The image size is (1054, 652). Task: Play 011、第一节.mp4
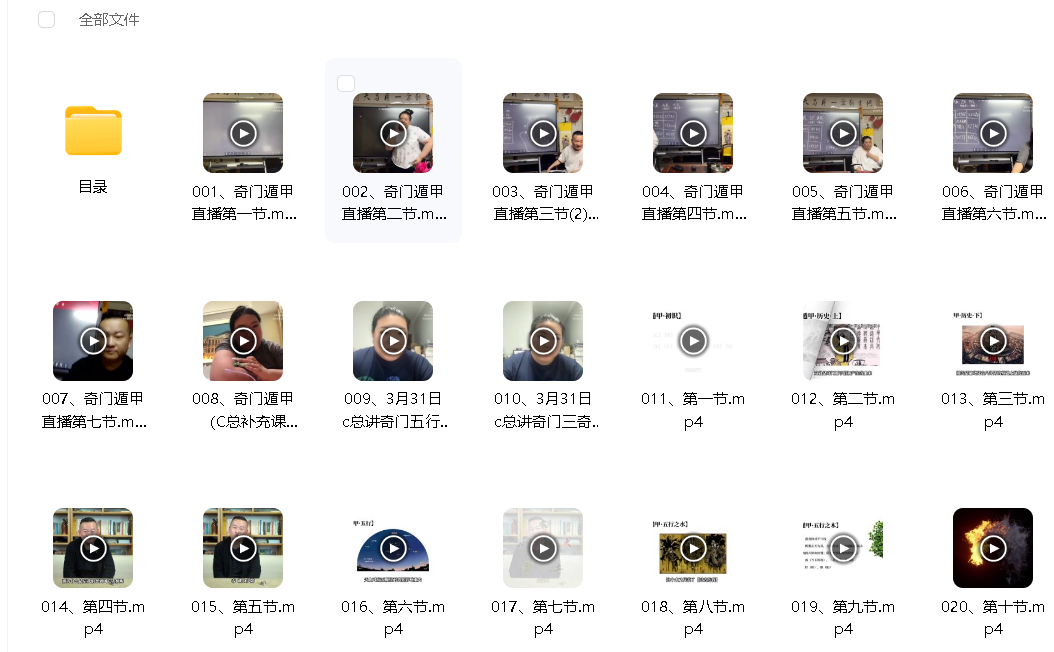point(693,341)
